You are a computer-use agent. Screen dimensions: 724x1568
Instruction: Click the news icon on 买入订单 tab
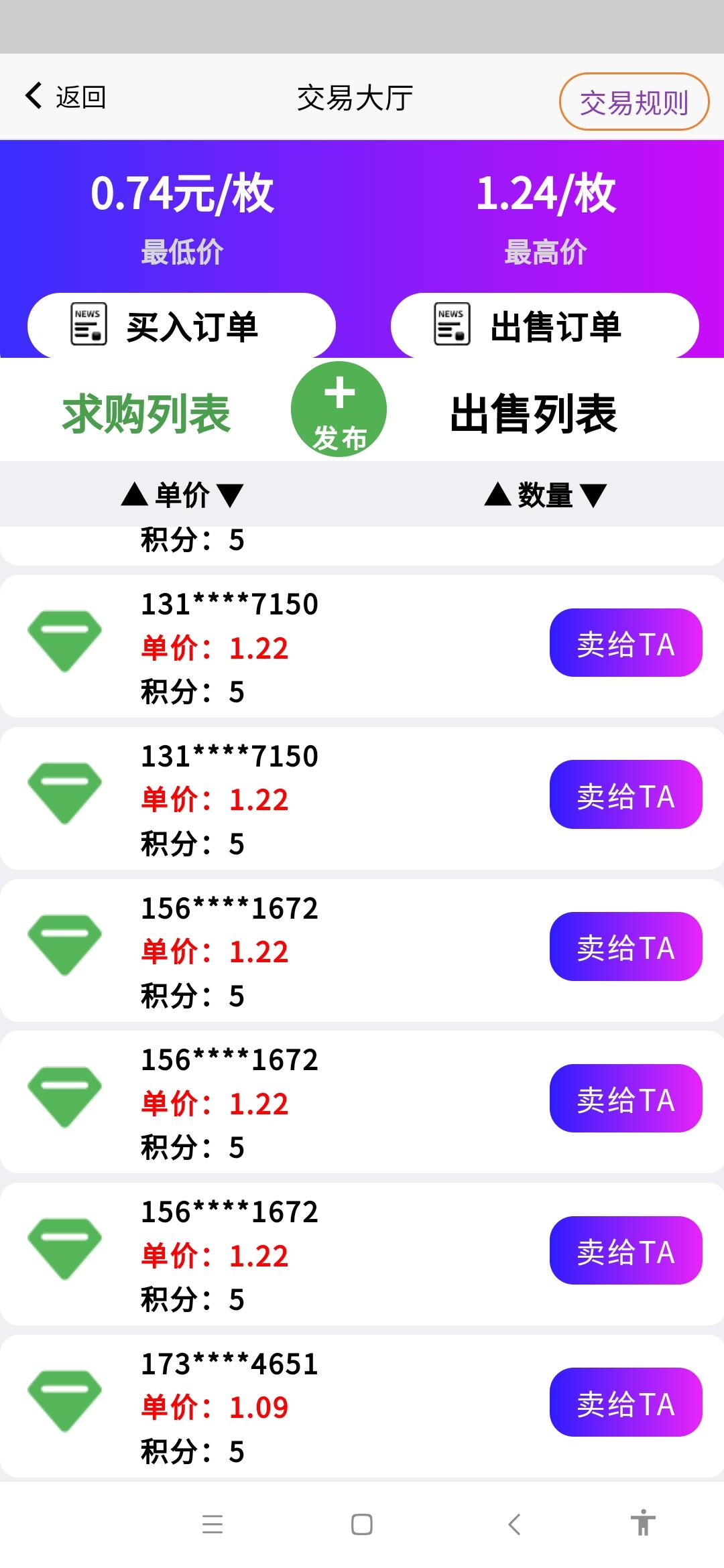tap(87, 324)
